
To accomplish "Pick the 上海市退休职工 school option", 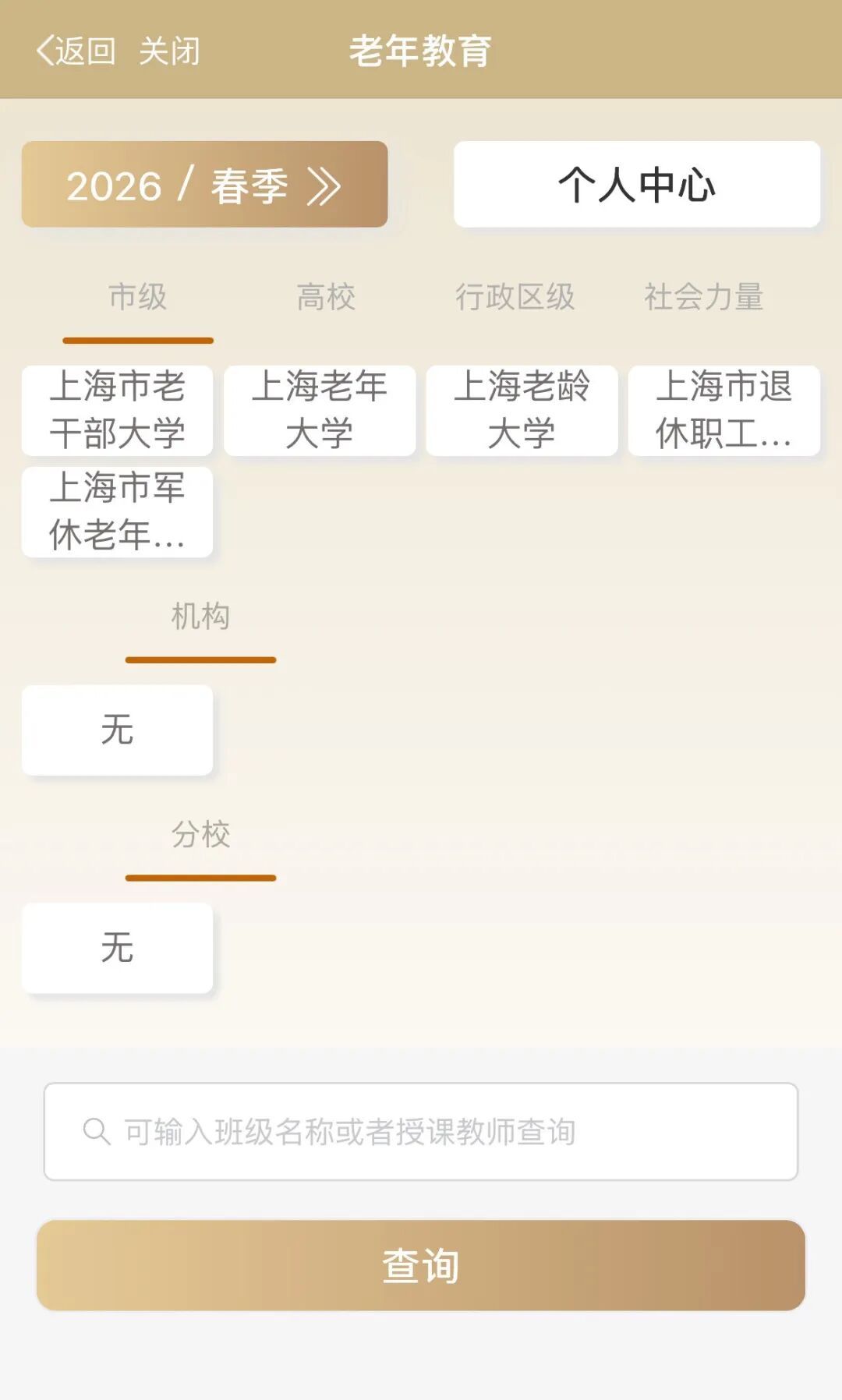I will point(723,411).
